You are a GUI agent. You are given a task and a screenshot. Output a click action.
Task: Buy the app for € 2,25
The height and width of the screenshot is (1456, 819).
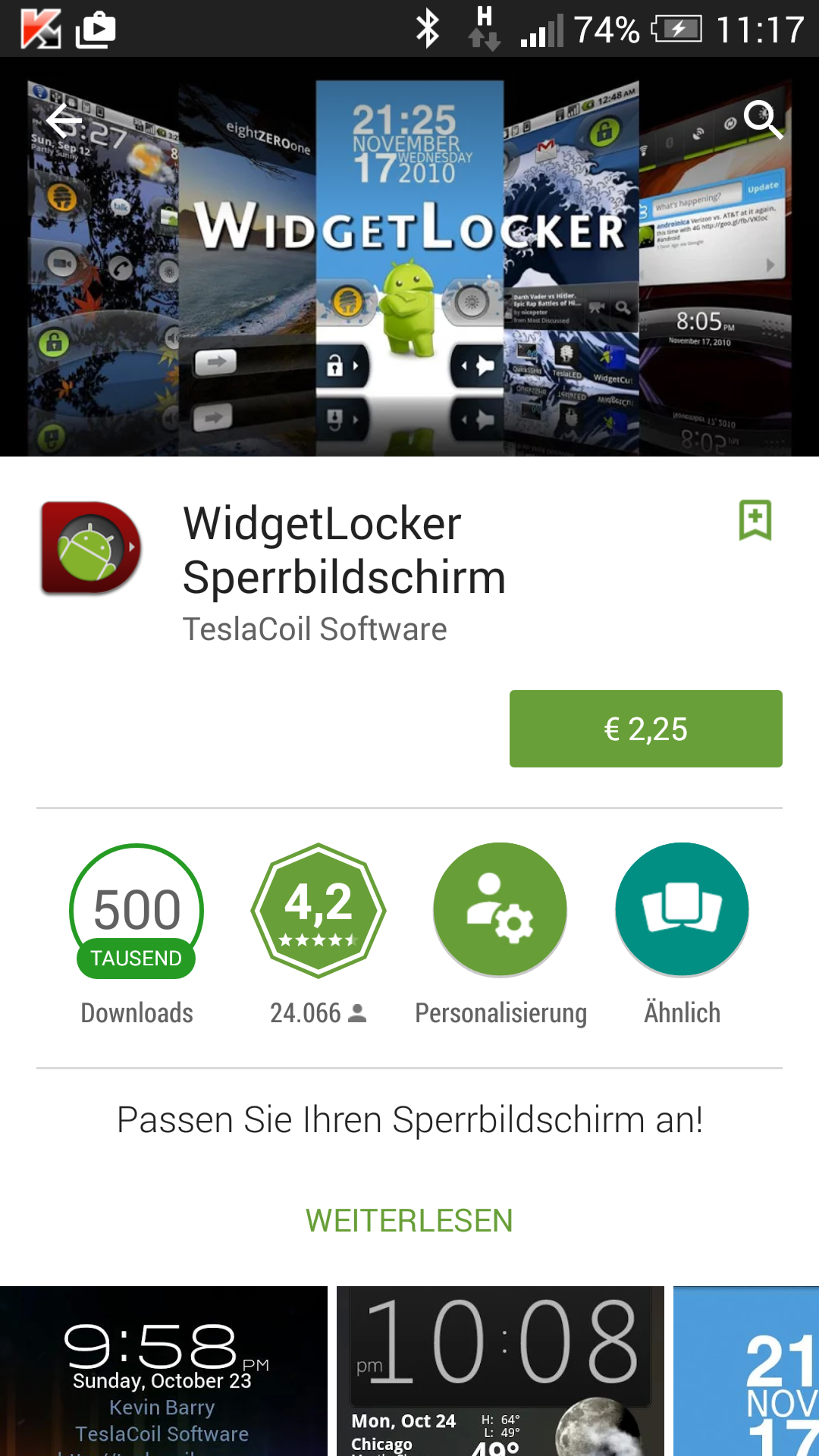point(646,729)
